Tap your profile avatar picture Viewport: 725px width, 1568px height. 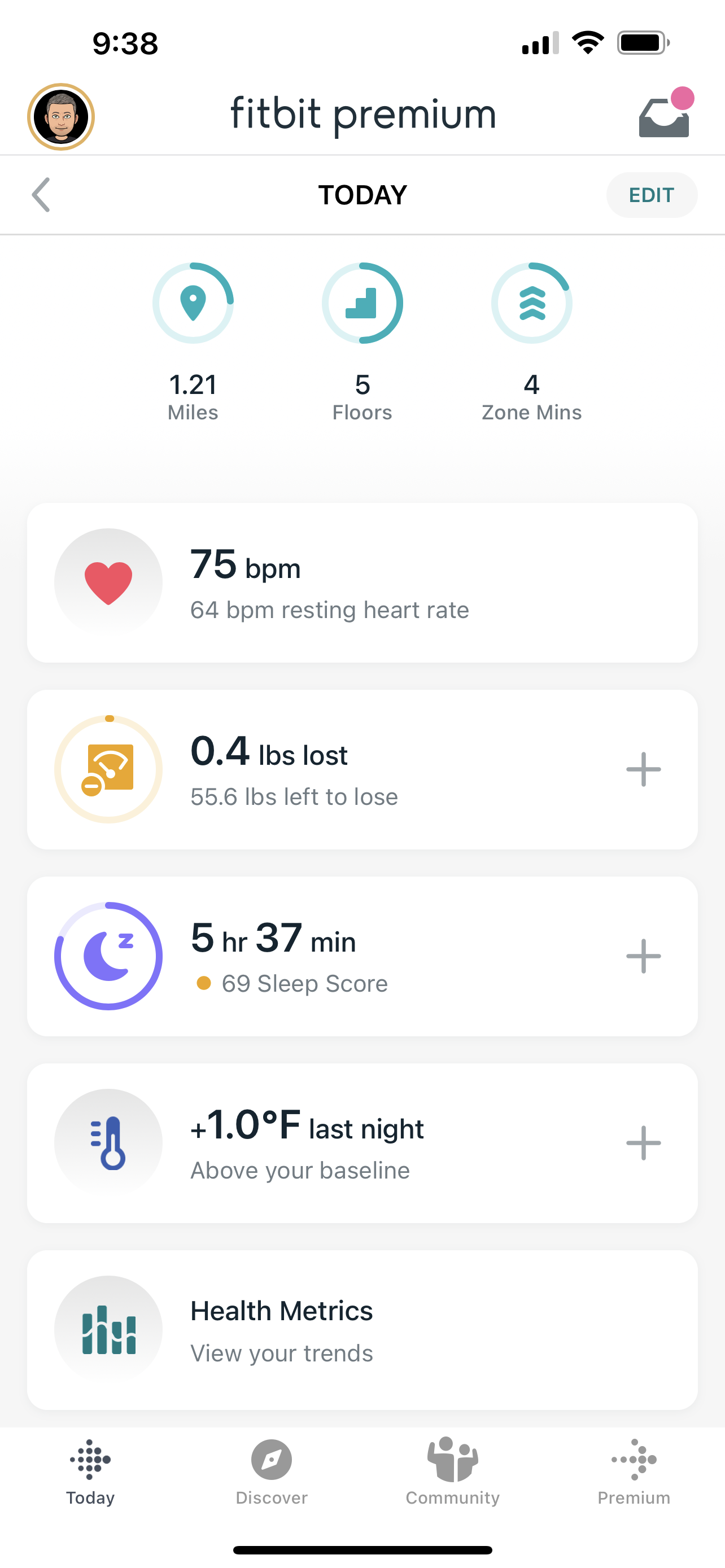pos(61,116)
